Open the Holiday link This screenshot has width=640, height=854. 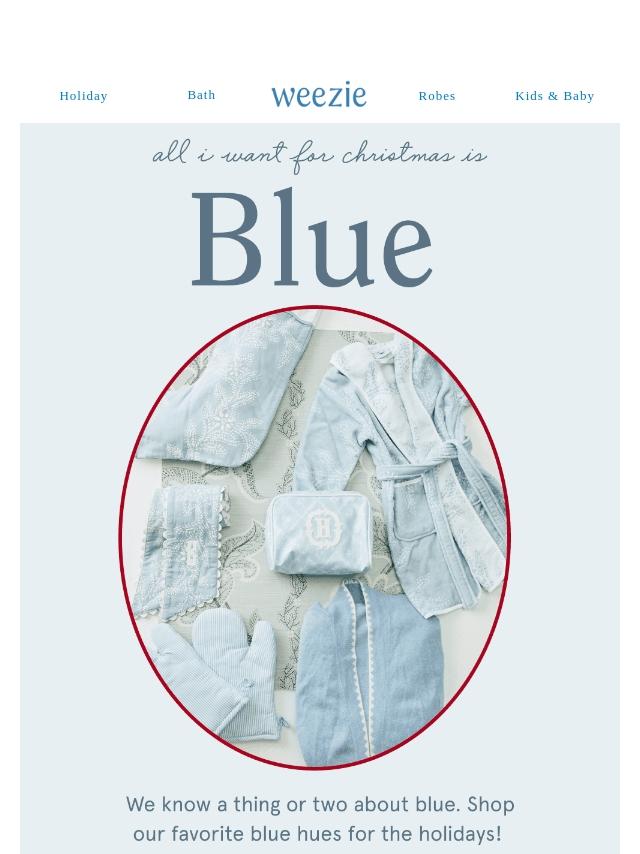(x=83, y=96)
